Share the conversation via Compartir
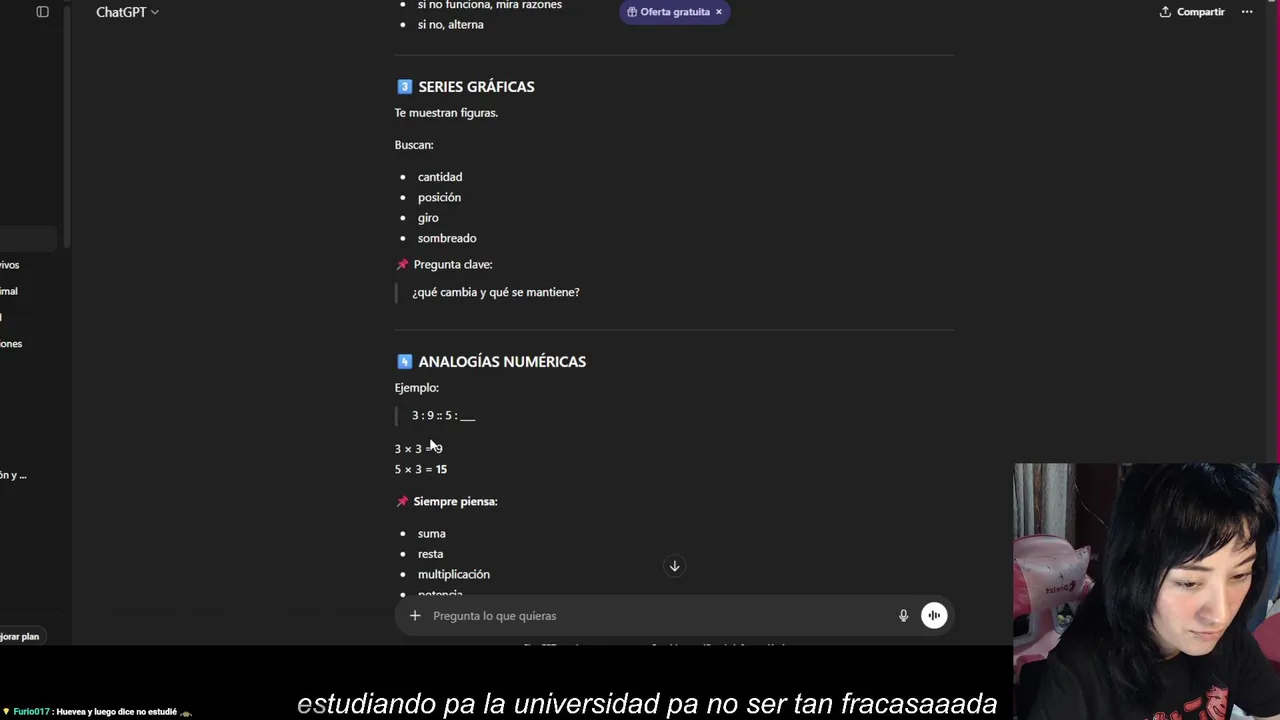The width and height of the screenshot is (1280, 720). tap(1192, 12)
